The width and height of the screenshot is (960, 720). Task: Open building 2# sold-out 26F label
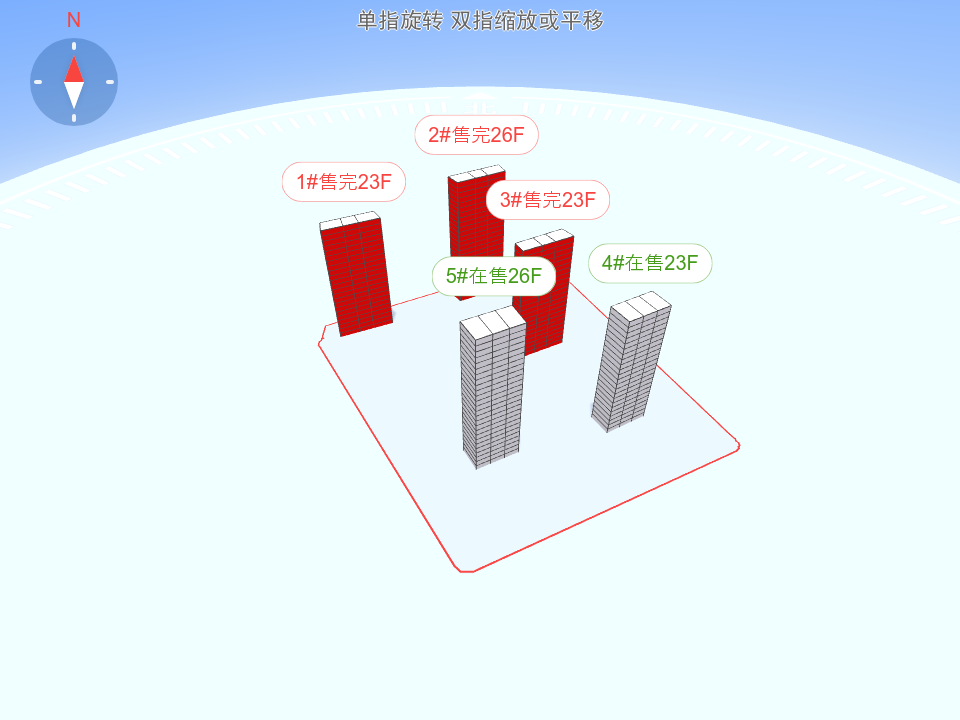[x=476, y=135]
